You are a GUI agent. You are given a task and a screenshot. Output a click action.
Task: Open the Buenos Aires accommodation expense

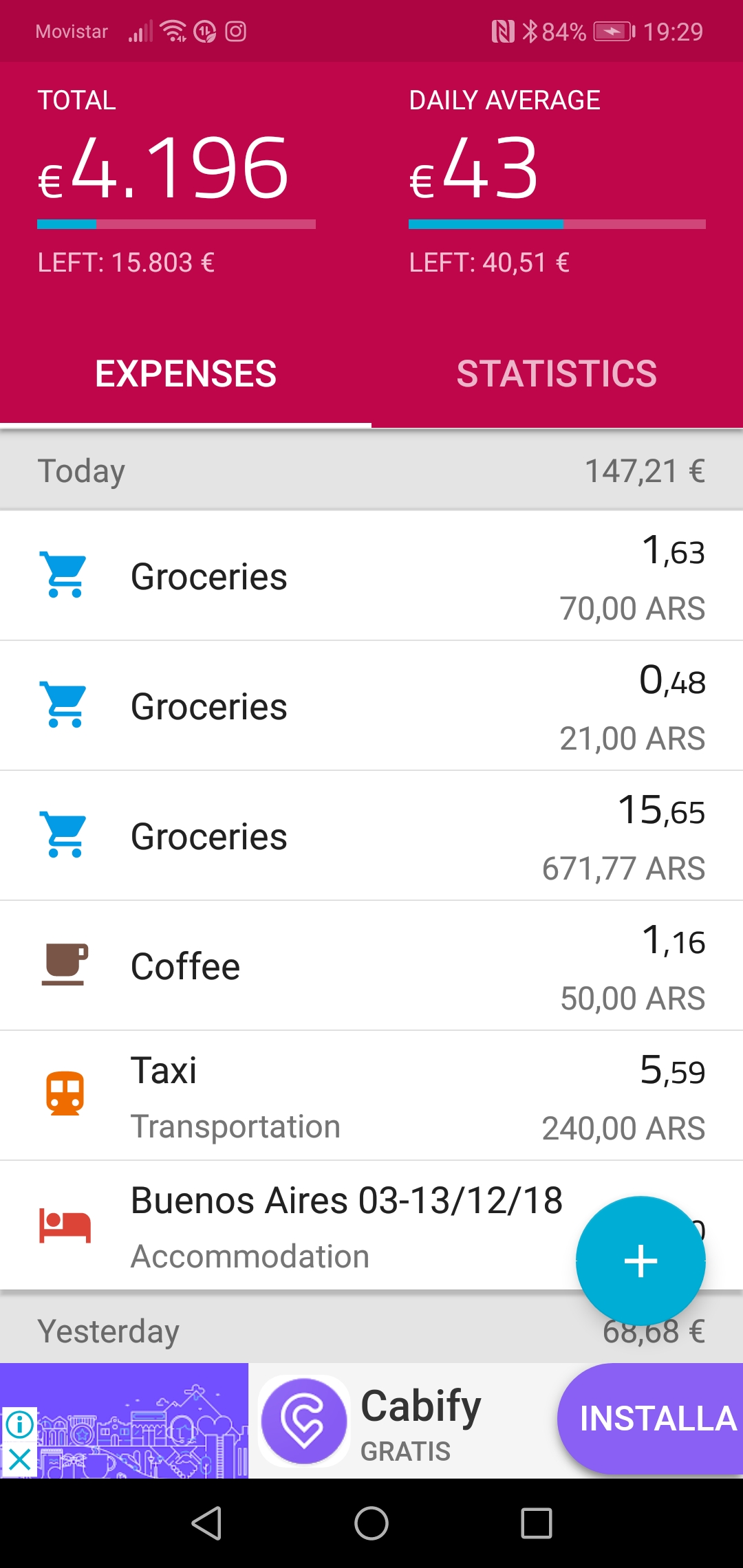(289, 1226)
